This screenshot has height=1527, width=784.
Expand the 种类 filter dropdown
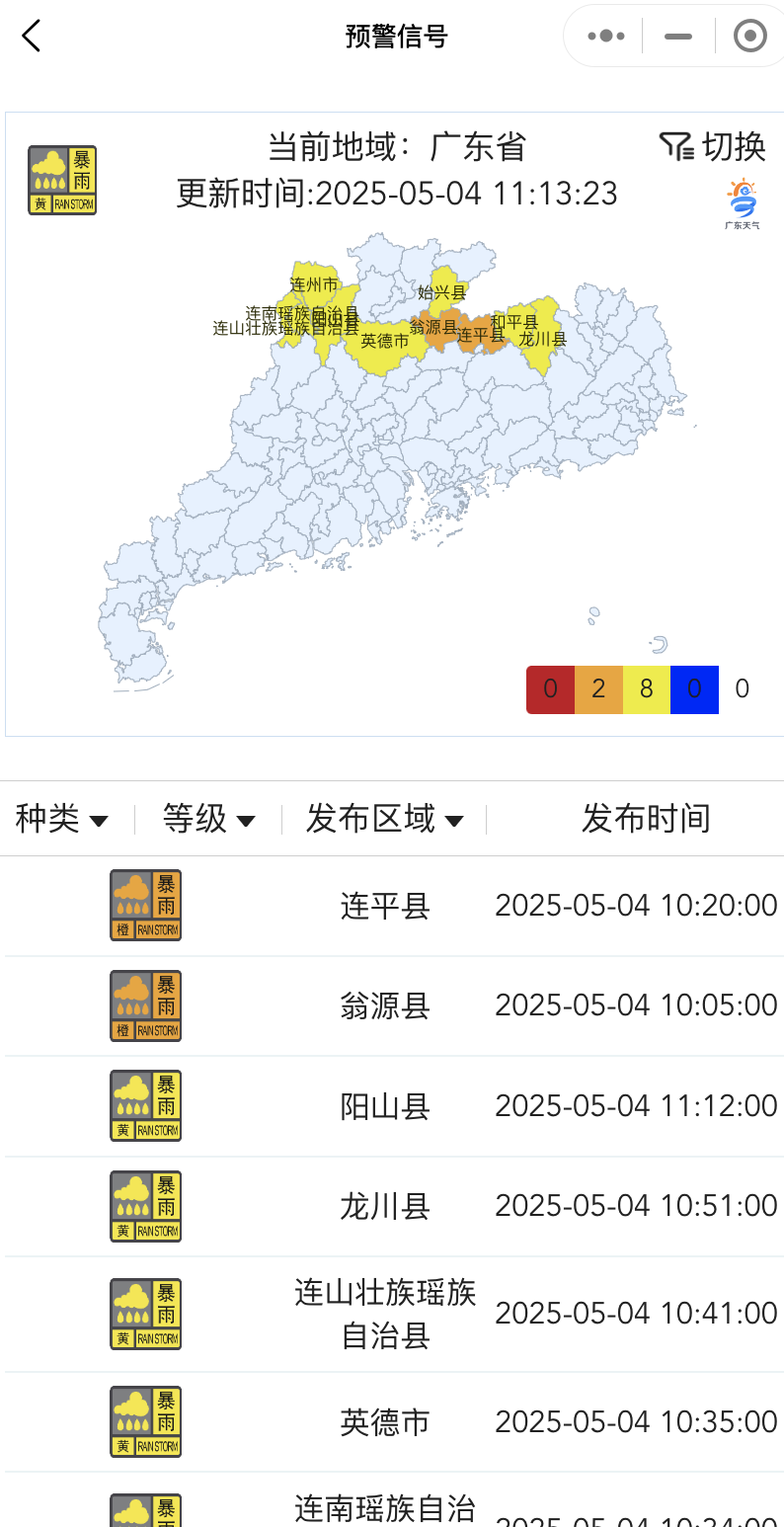tap(61, 819)
